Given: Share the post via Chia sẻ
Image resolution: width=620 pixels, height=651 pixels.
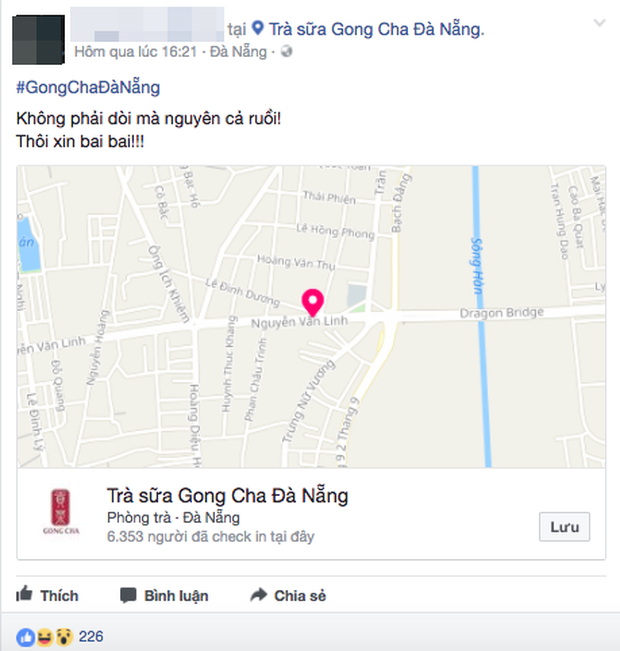Looking at the screenshot, I should pos(288,595).
